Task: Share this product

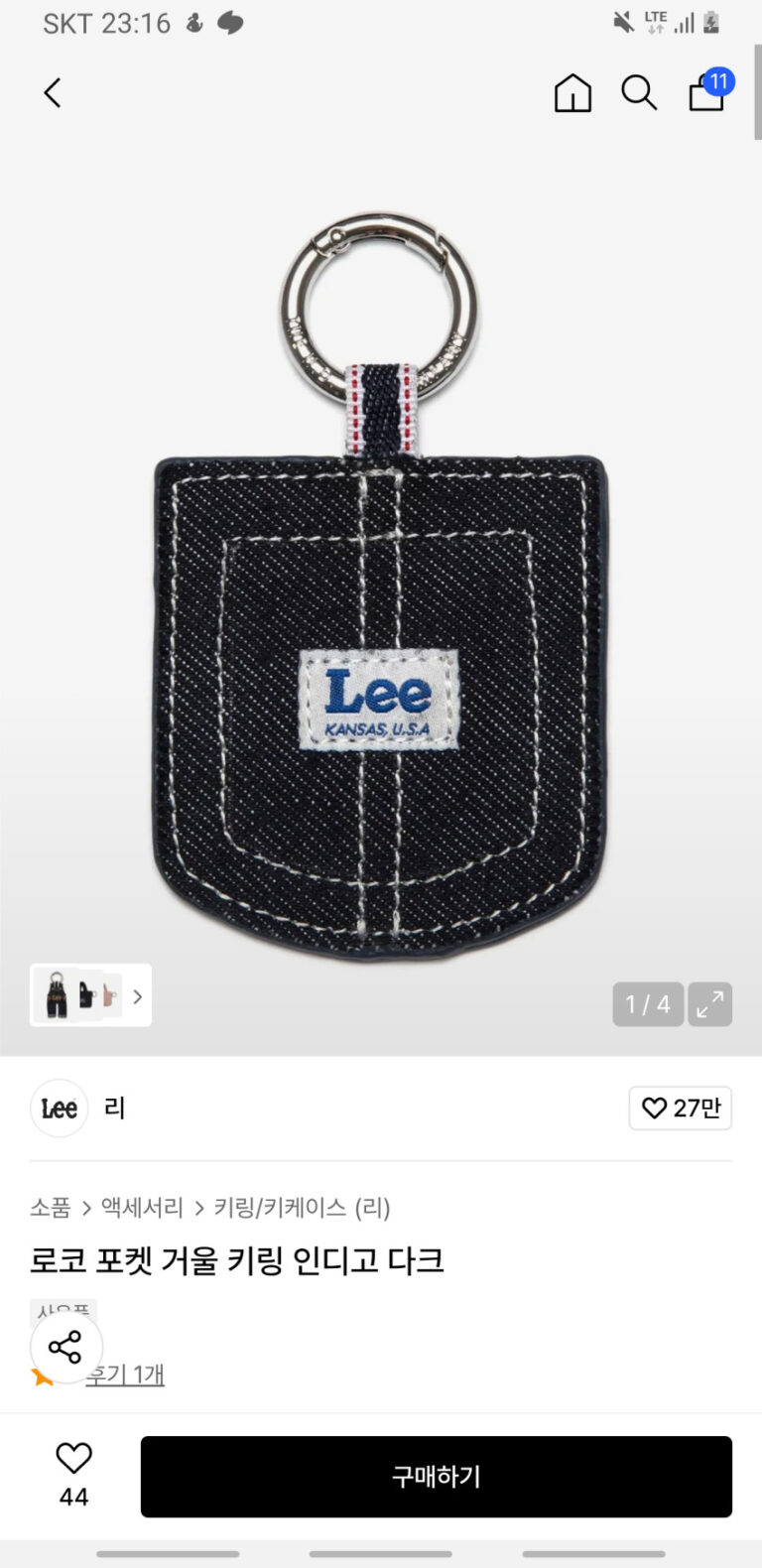Action: 65,1348
